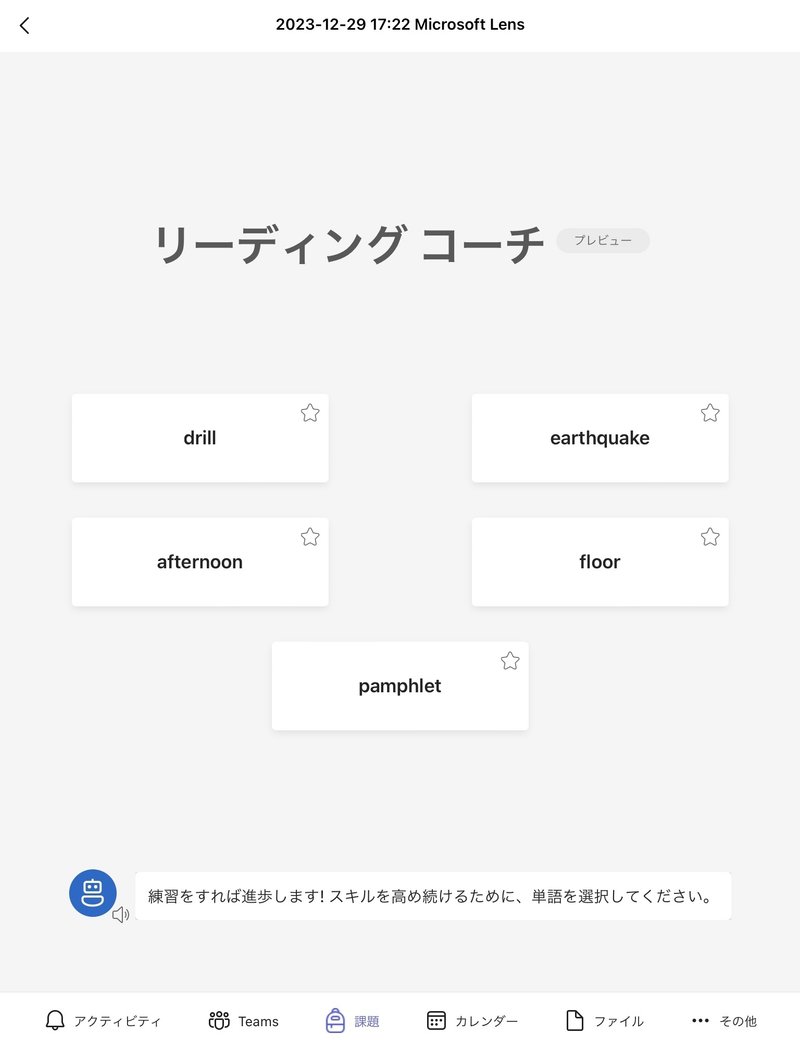Play the coach message audio speaker
The image size is (800, 1046).
(121, 914)
